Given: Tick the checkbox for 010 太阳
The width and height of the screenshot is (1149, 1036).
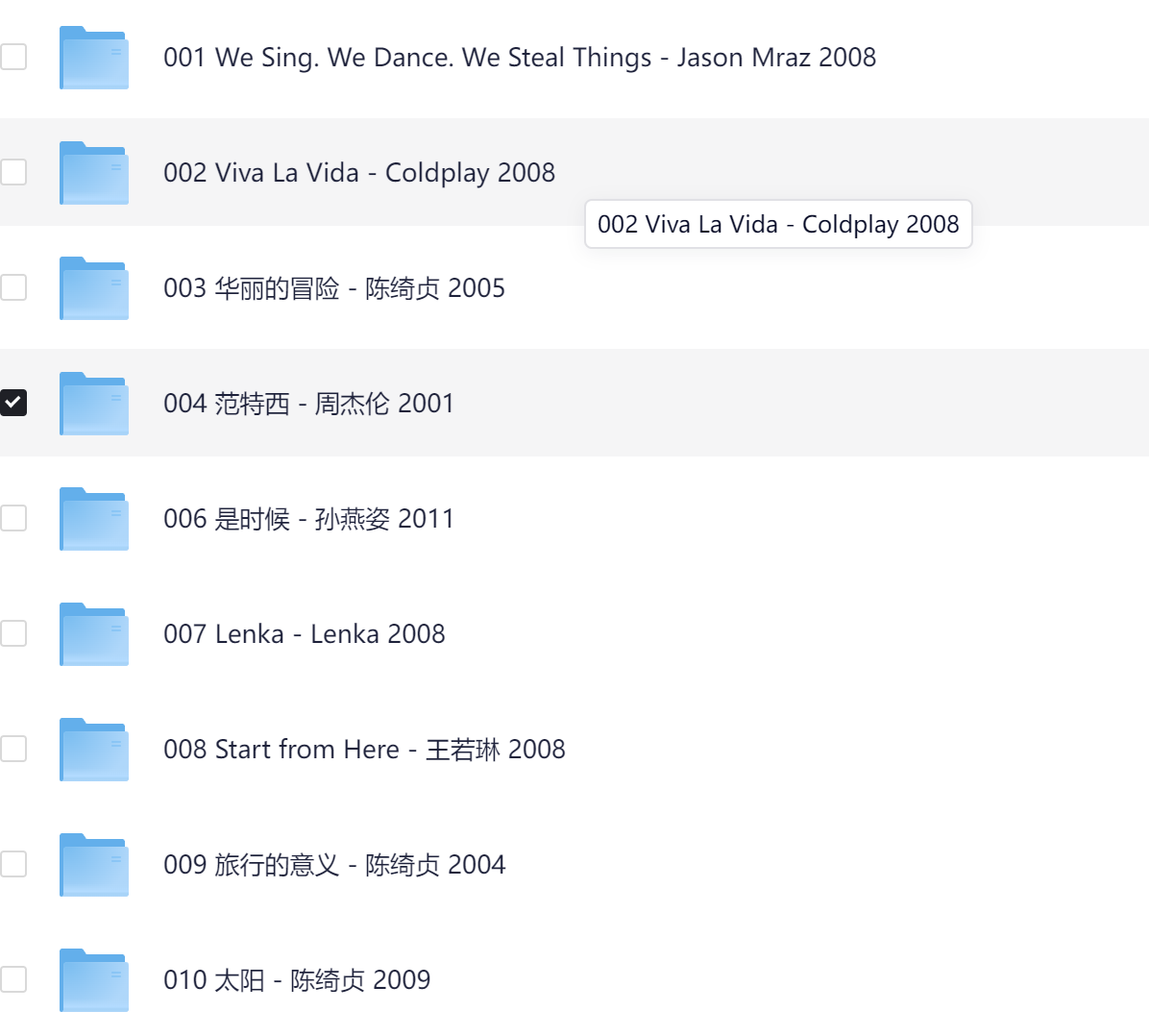Looking at the screenshot, I should [13, 979].
